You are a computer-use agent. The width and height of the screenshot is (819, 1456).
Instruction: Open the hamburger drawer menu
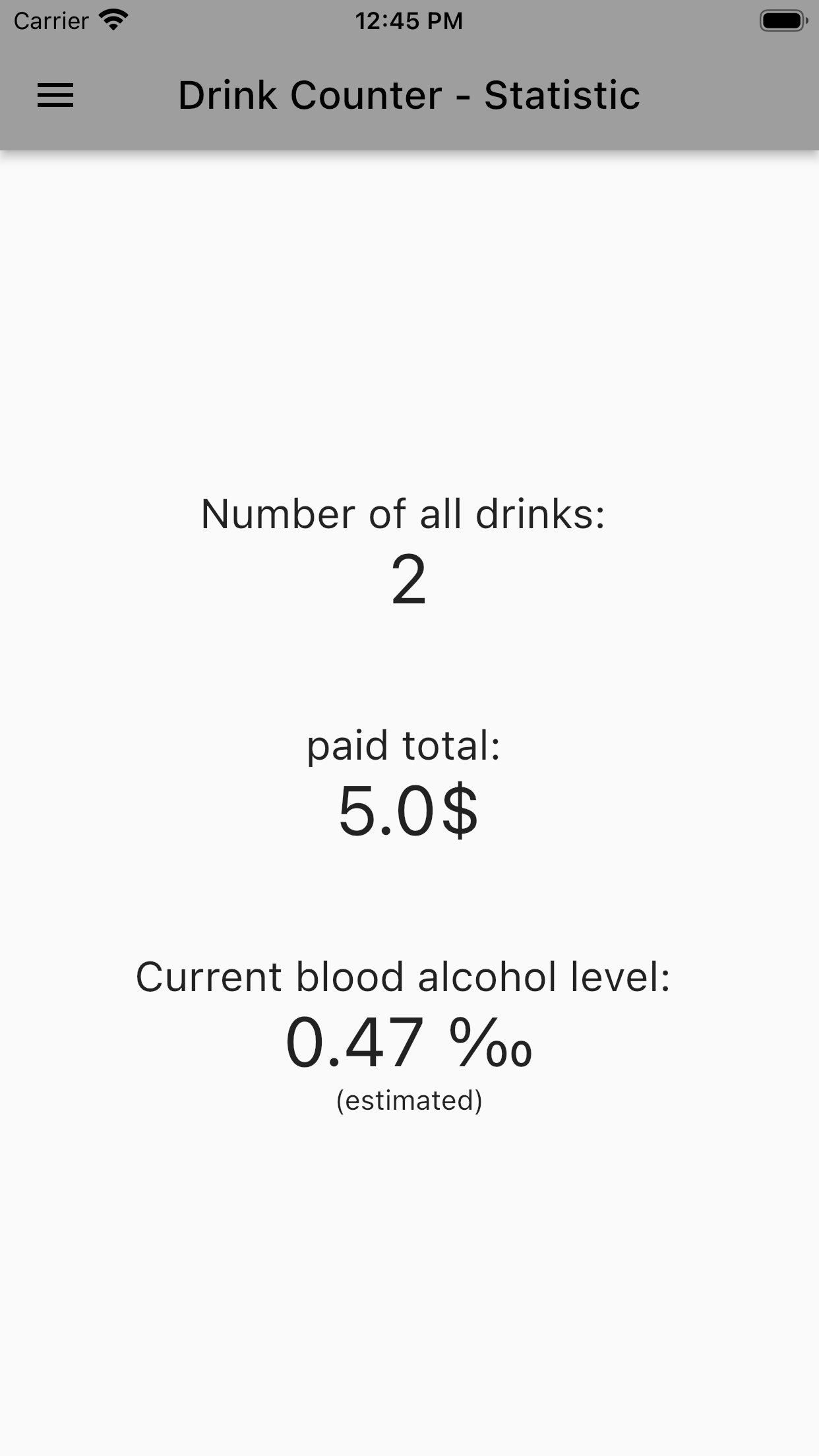coord(55,96)
